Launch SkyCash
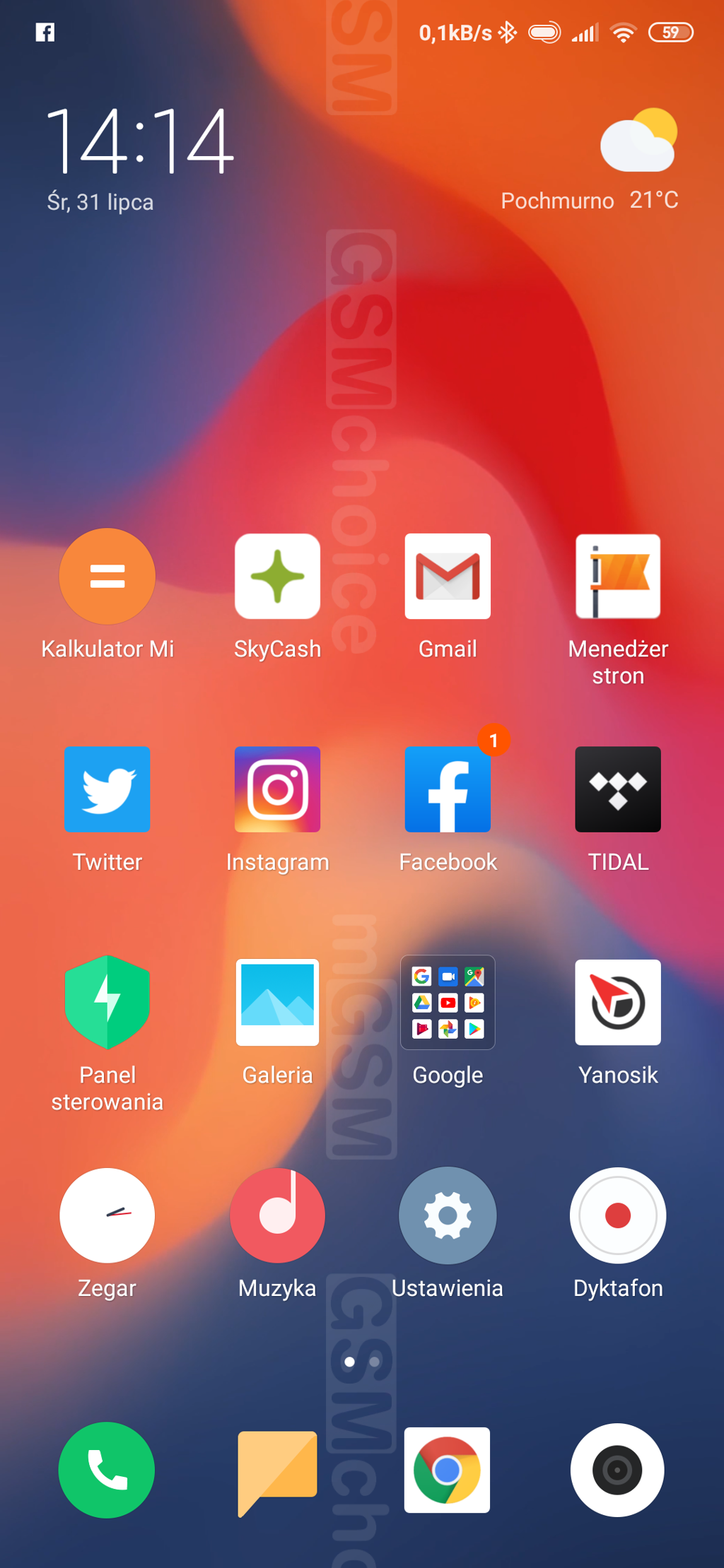The image size is (724, 1568). pos(277,577)
